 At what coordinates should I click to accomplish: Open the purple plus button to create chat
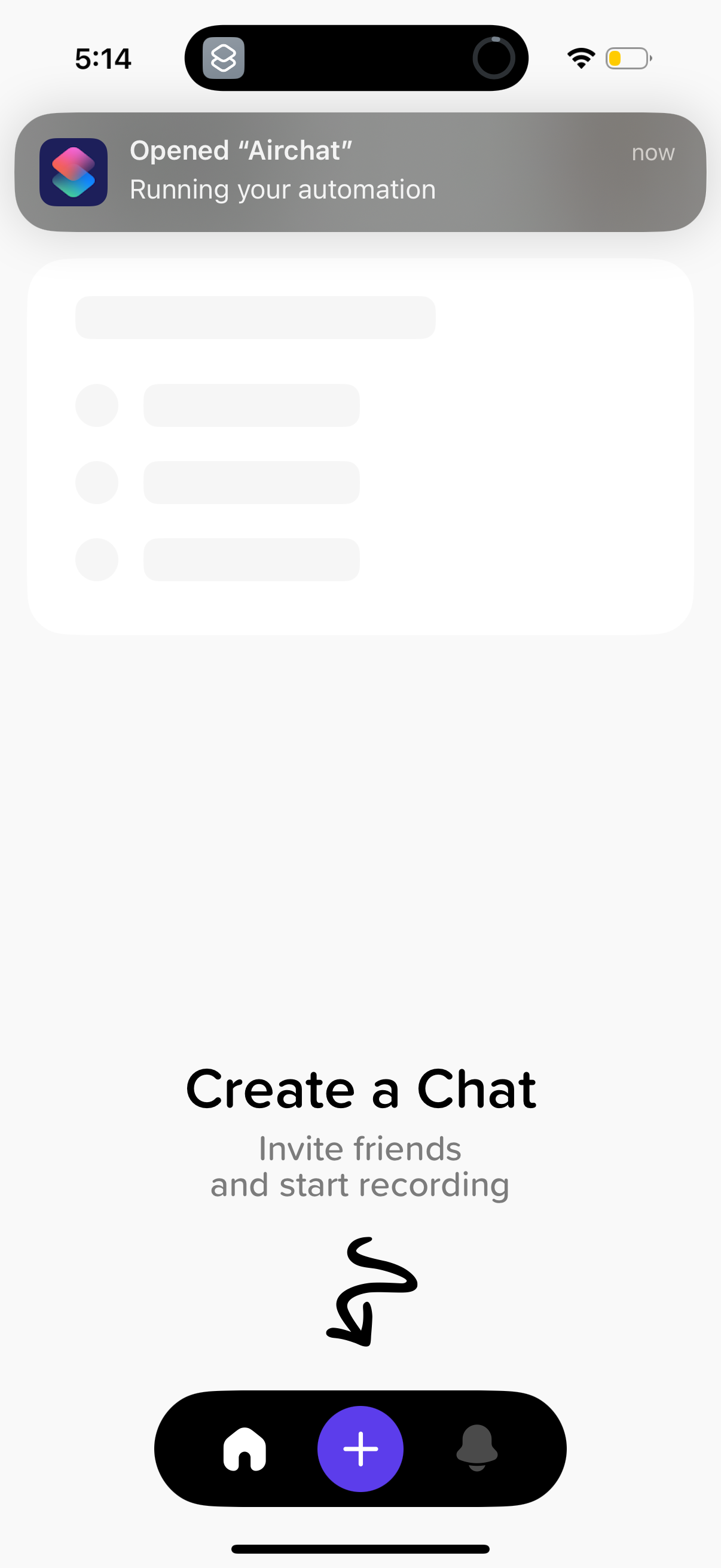point(360,1448)
